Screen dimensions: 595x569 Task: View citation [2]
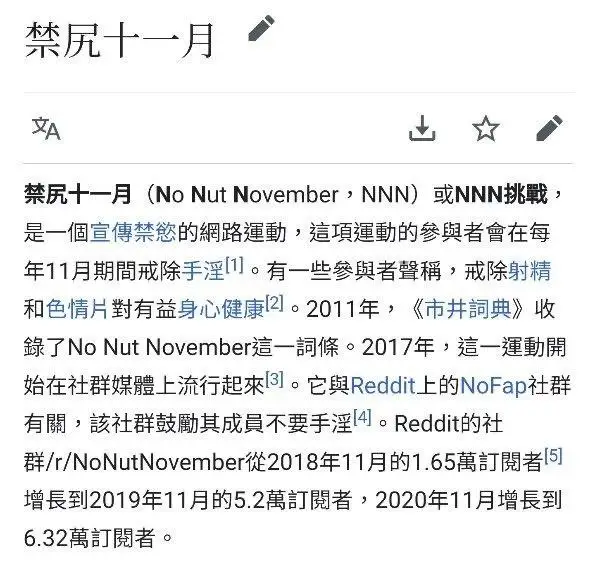tap(274, 303)
